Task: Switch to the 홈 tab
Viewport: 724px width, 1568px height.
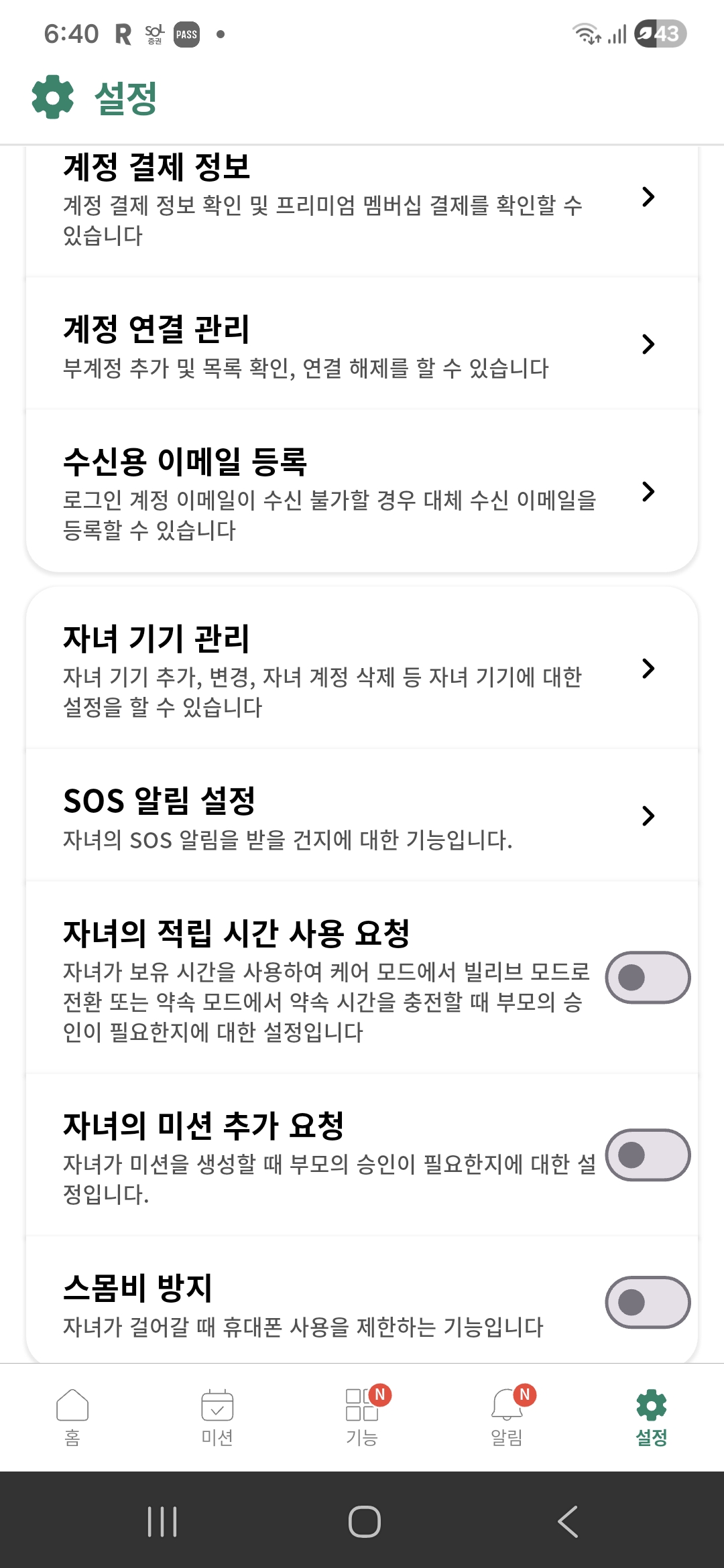Action: pos(72,1417)
